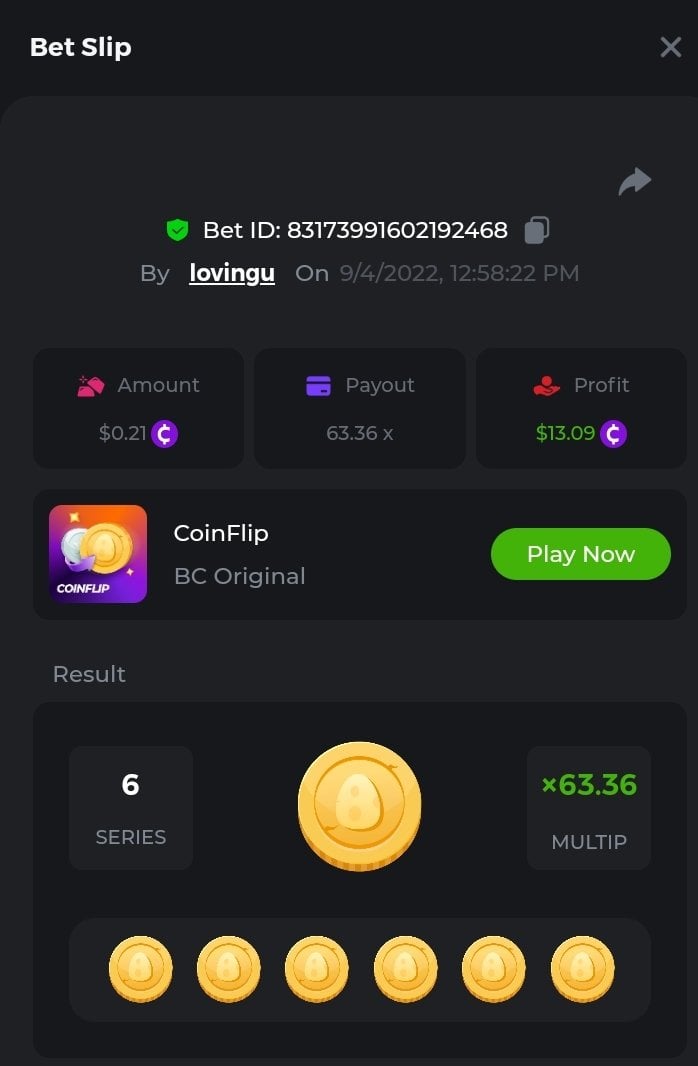This screenshot has height=1066, width=698.
Task: Open the CoinFlip game thumbnail
Action: pos(98,554)
